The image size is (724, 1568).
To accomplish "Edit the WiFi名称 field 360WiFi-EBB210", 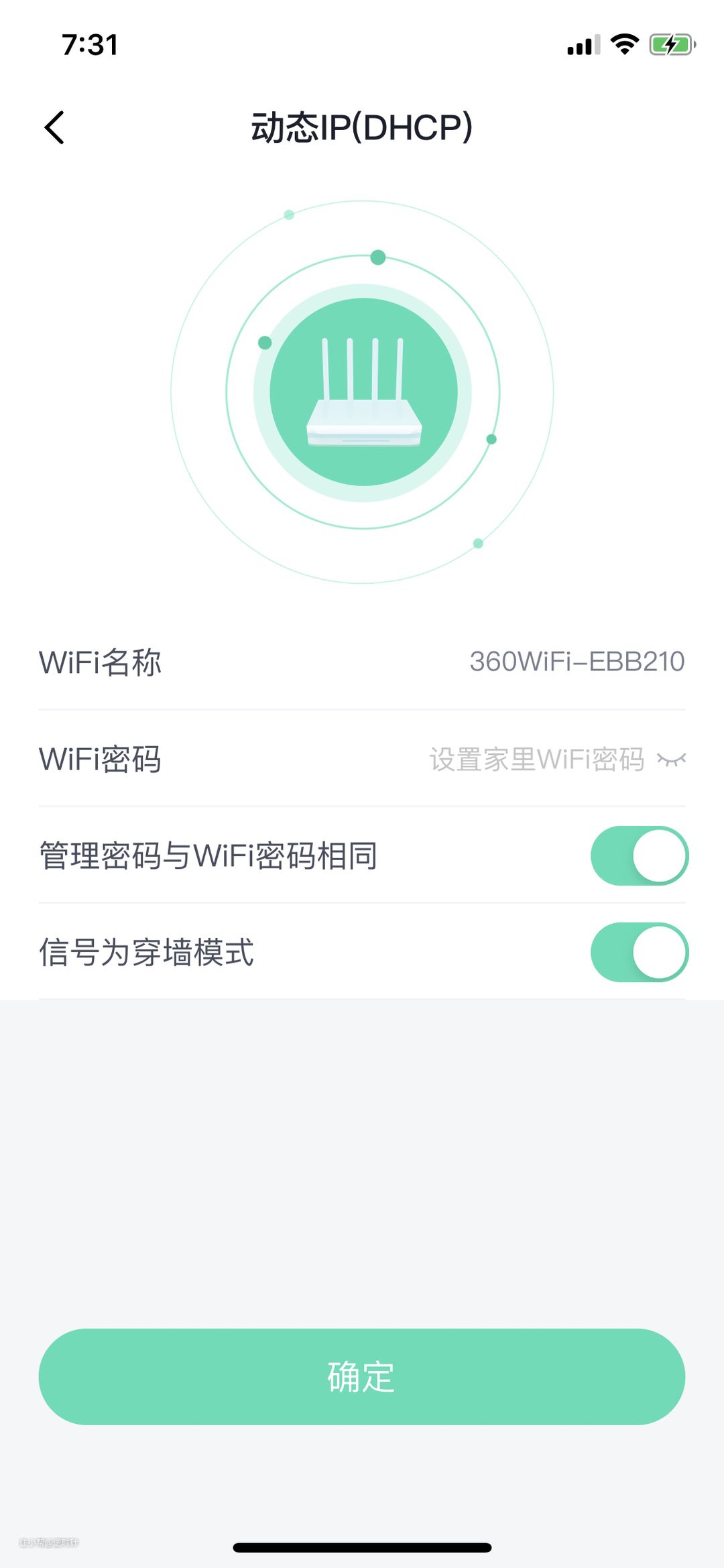I will pyautogui.click(x=577, y=662).
